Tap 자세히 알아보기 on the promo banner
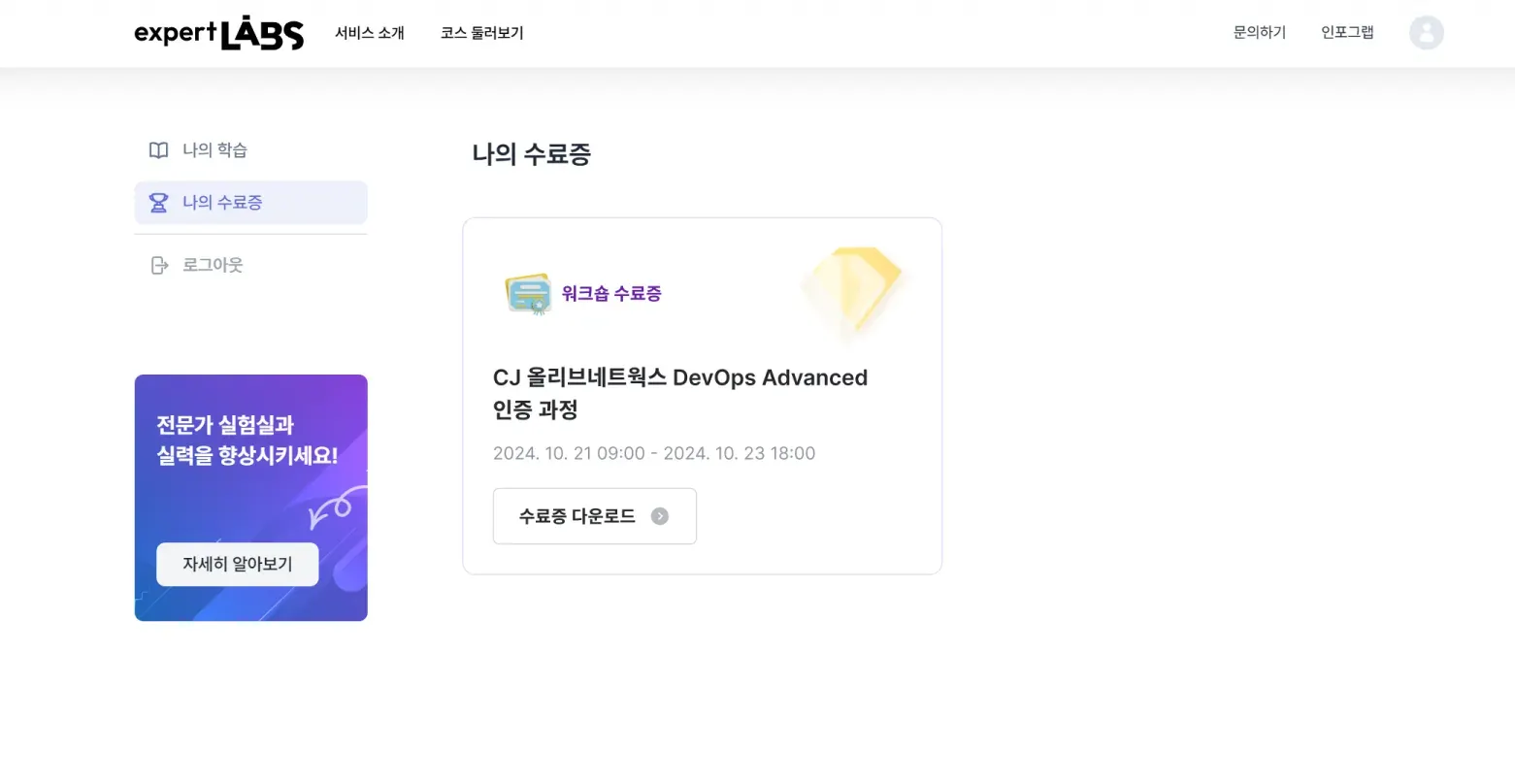1515x784 pixels. tap(237, 564)
